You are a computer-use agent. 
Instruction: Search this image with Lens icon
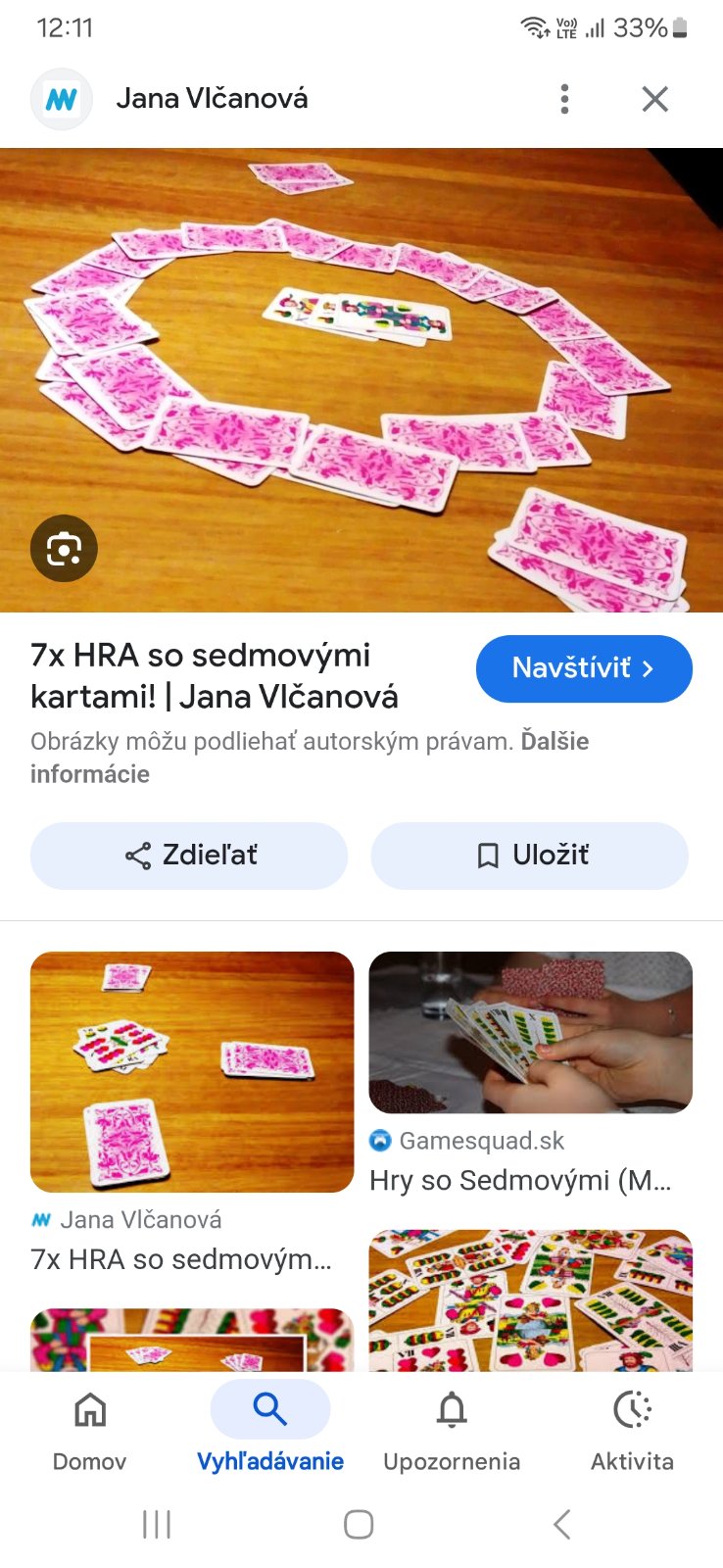pos(64,549)
